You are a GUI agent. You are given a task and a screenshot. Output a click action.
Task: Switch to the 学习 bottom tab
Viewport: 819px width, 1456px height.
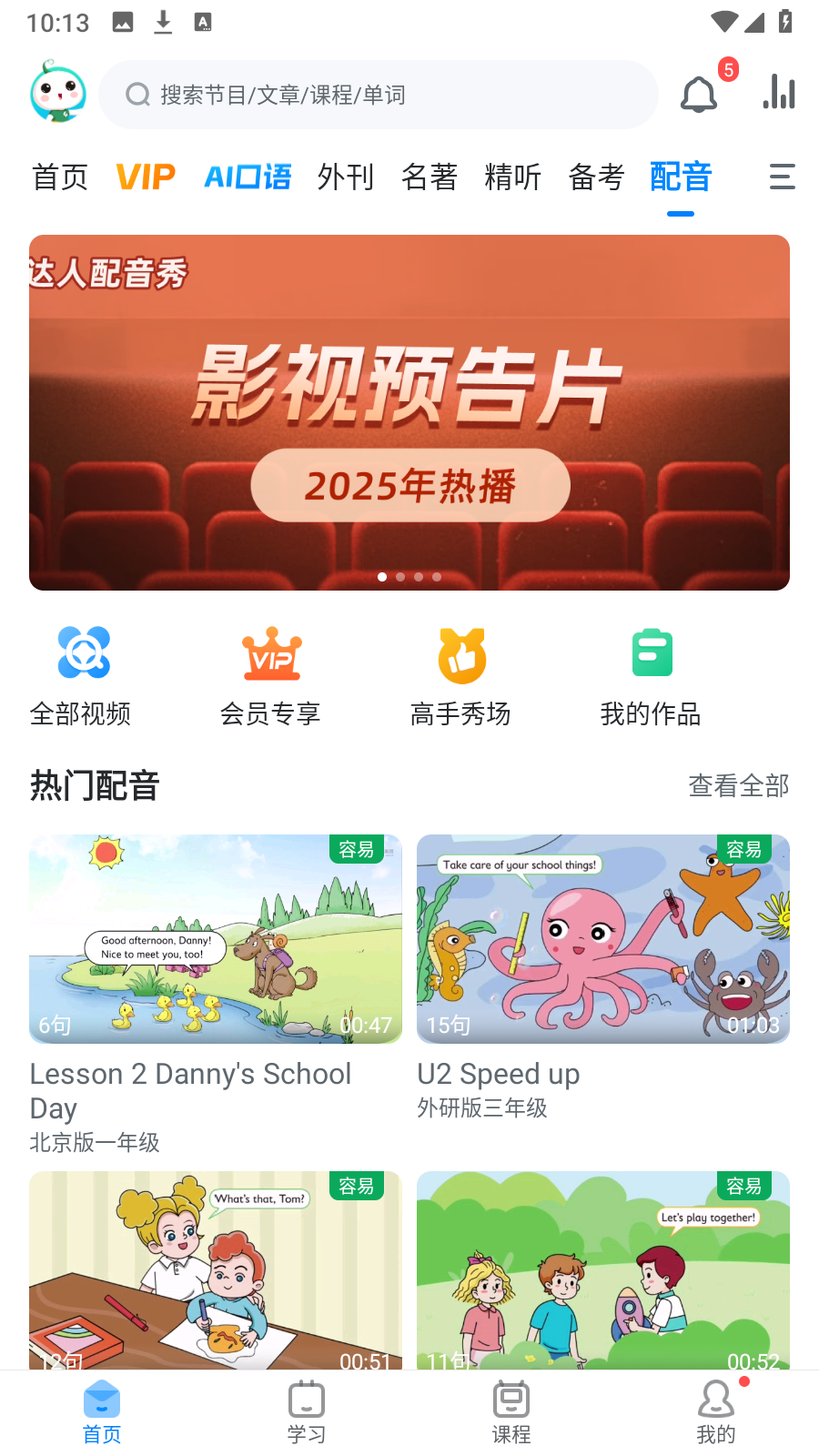(x=307, y=1412)
